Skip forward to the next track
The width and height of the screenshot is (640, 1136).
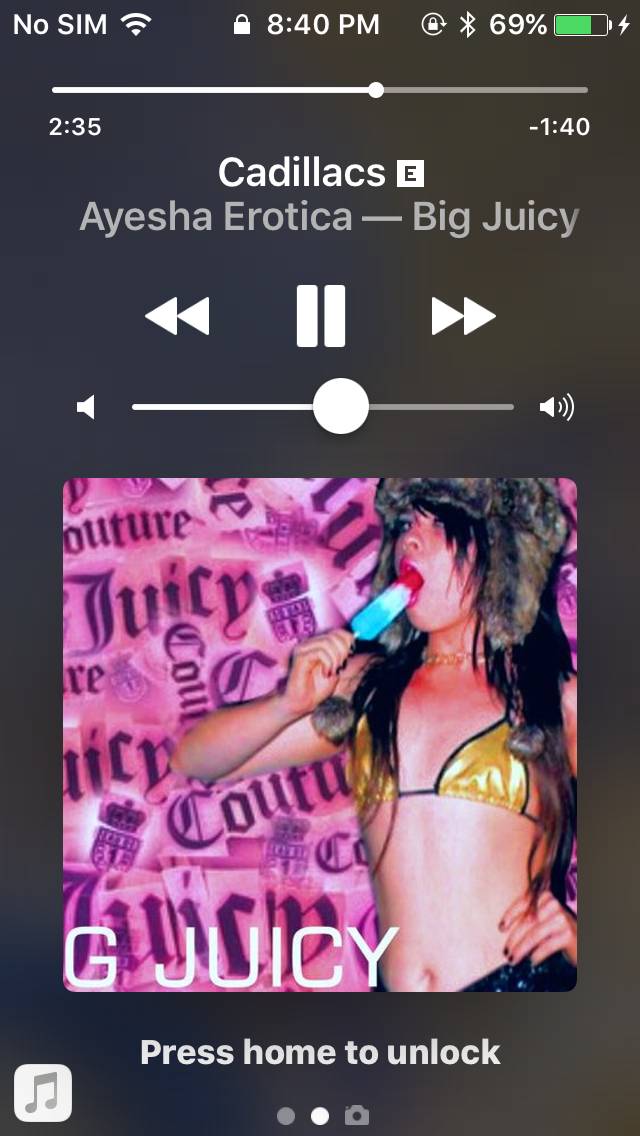(x=463, y=316)
